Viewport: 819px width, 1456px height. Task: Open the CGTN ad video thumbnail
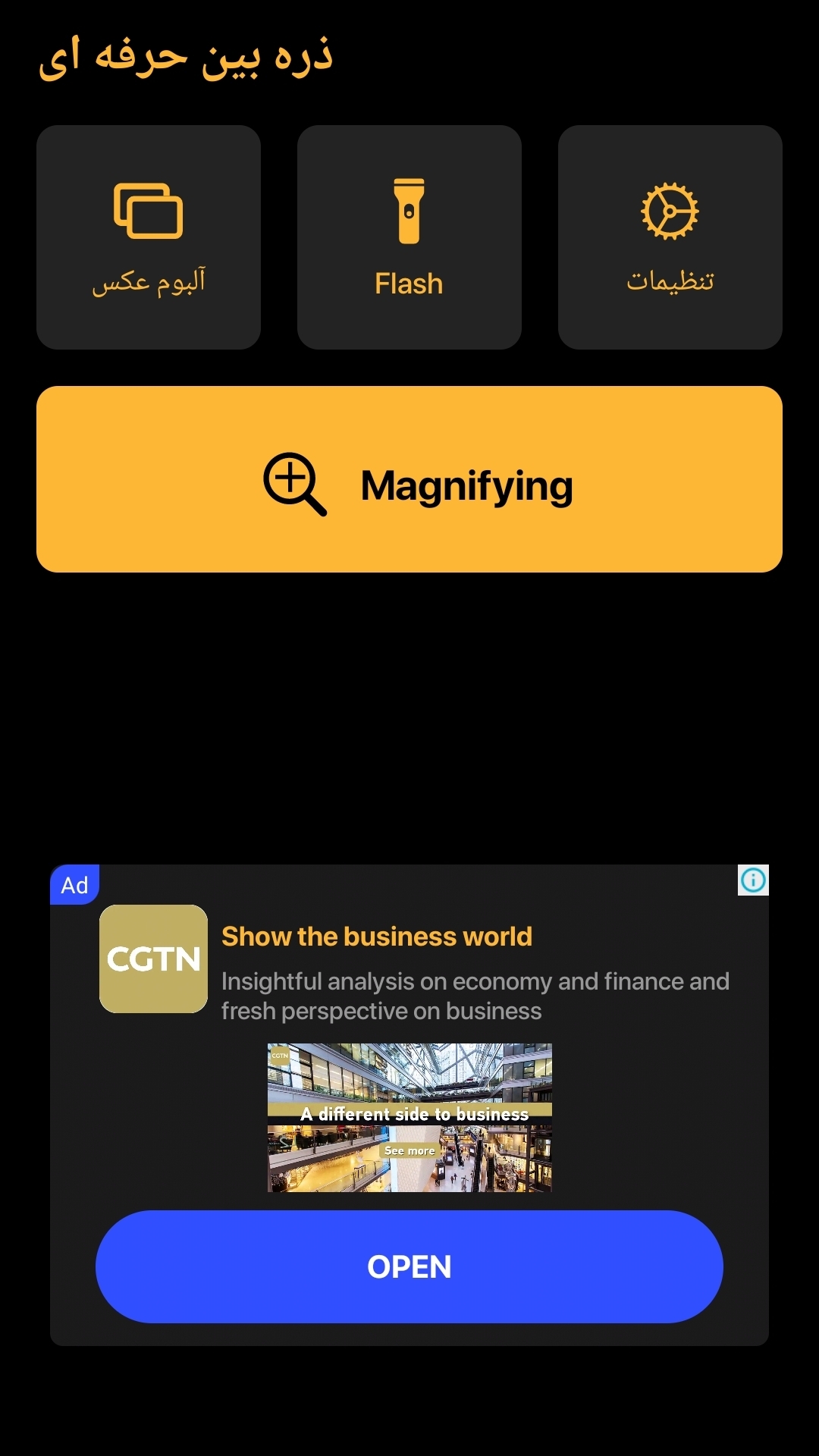click(x=409, y=1117)
